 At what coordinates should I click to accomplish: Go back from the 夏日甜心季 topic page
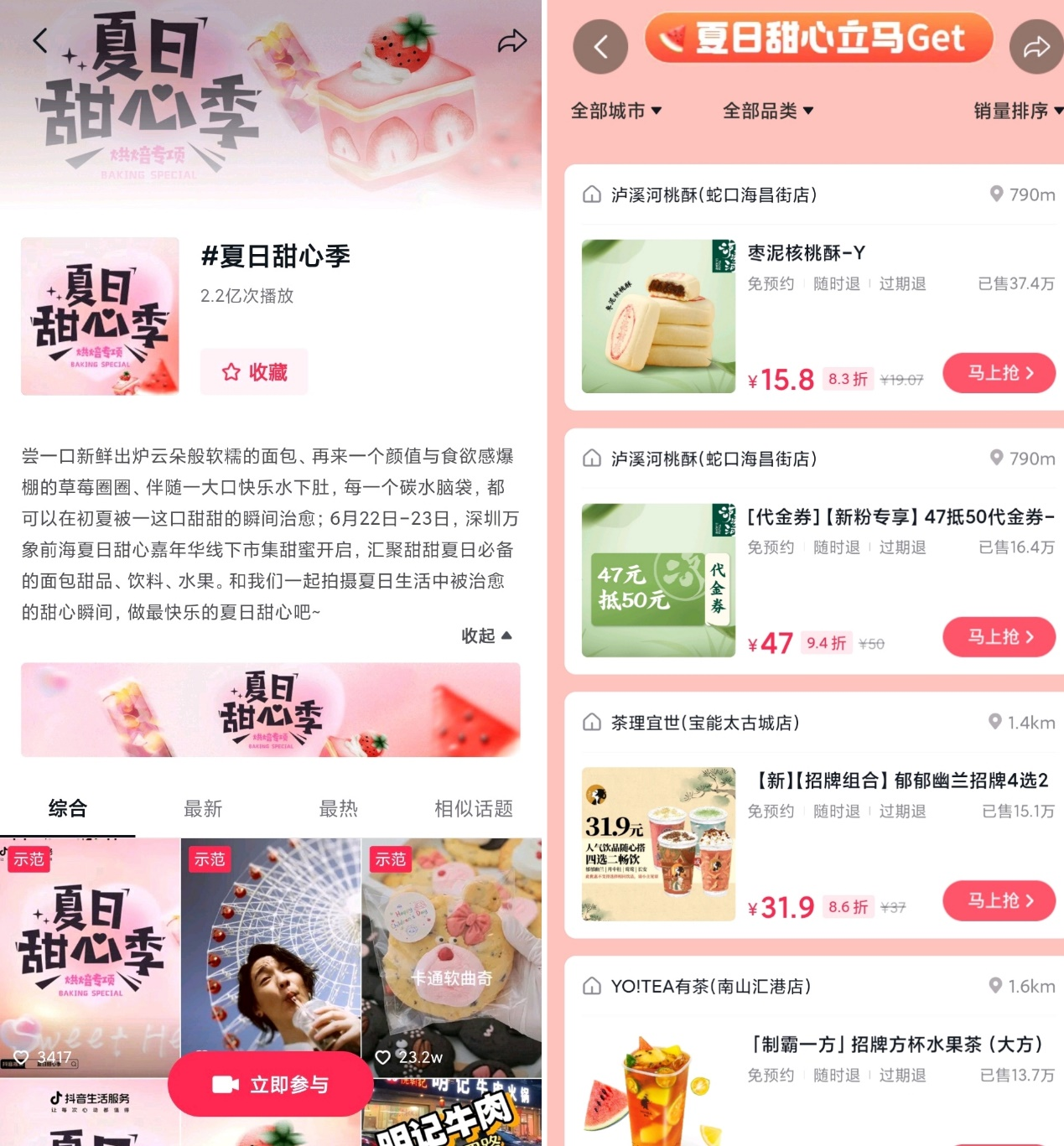click(39, 40)
